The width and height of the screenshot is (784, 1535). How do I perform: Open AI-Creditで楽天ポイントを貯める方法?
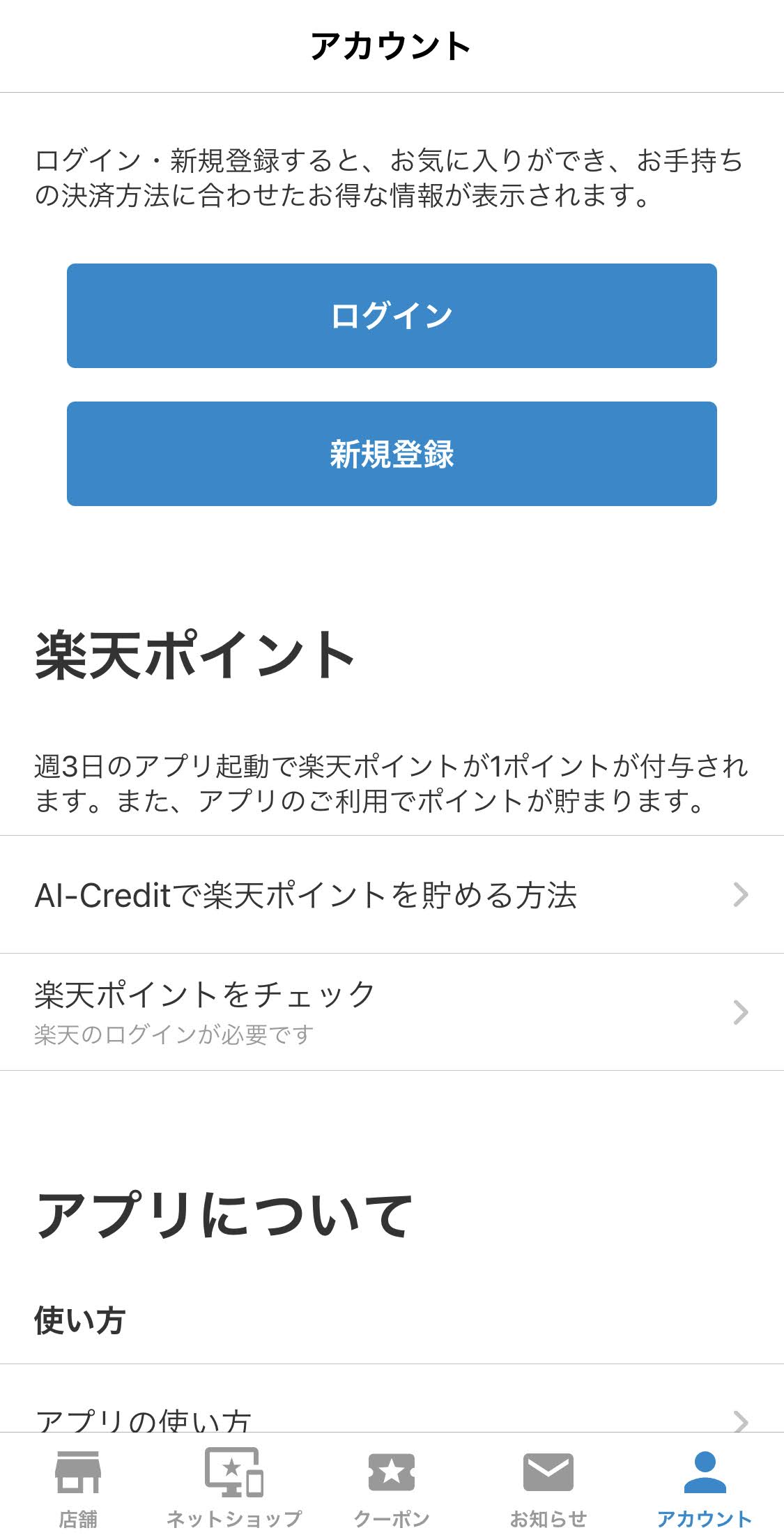(392, 895)
